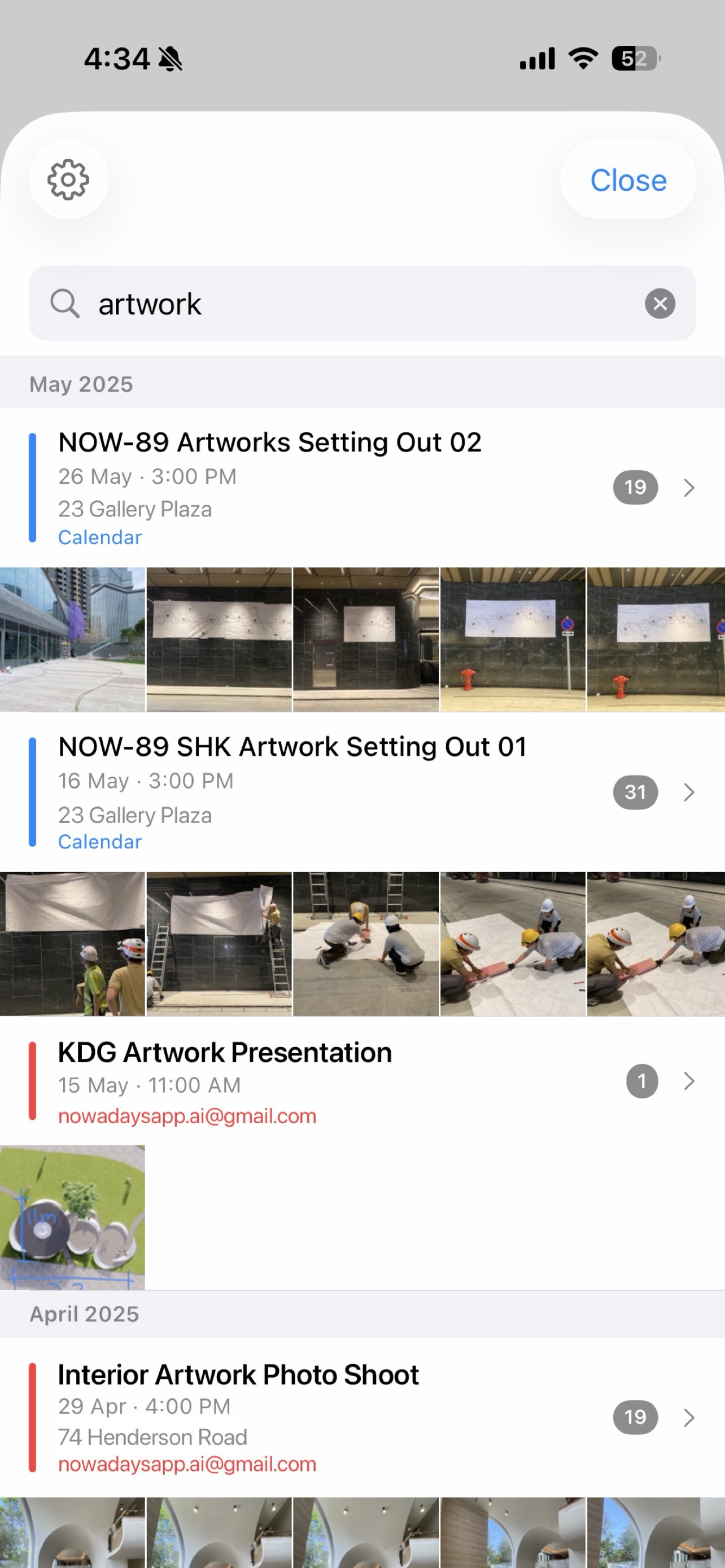Close the search sheet
Image resolution: width=725 pixels, height=1568 pixels.
(628, 180)
